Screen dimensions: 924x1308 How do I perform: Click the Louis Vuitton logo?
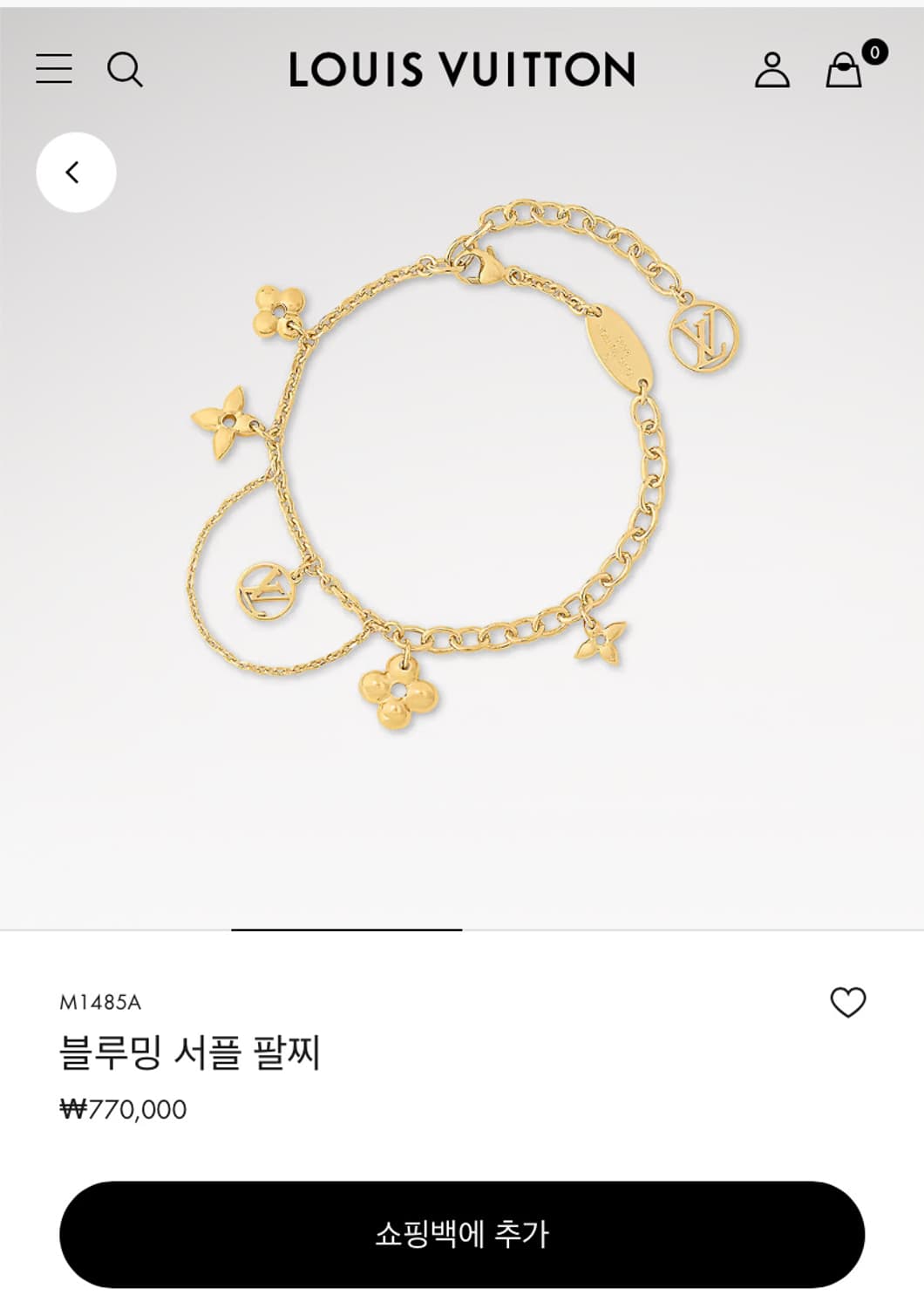pos(461,71)
